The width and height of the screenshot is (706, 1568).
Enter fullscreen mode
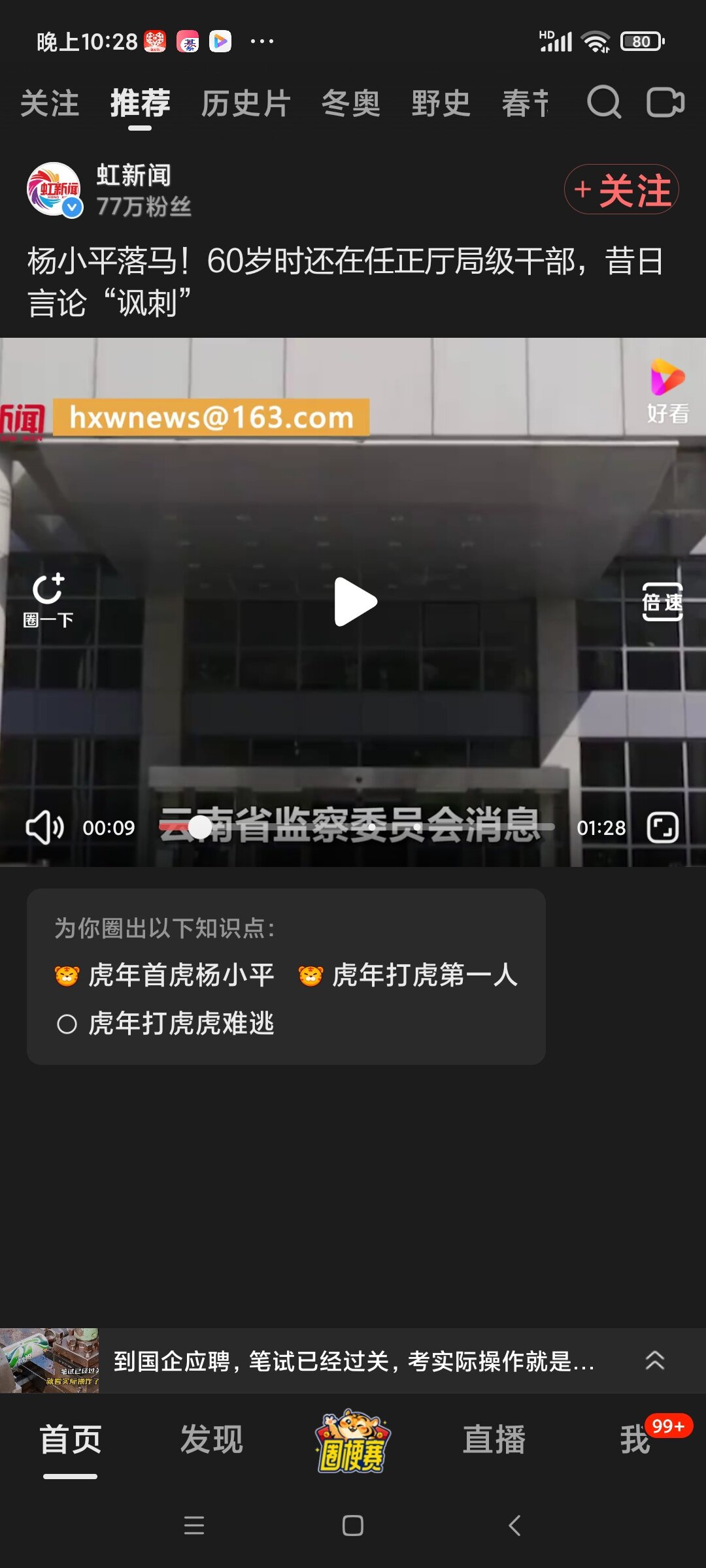662,828
